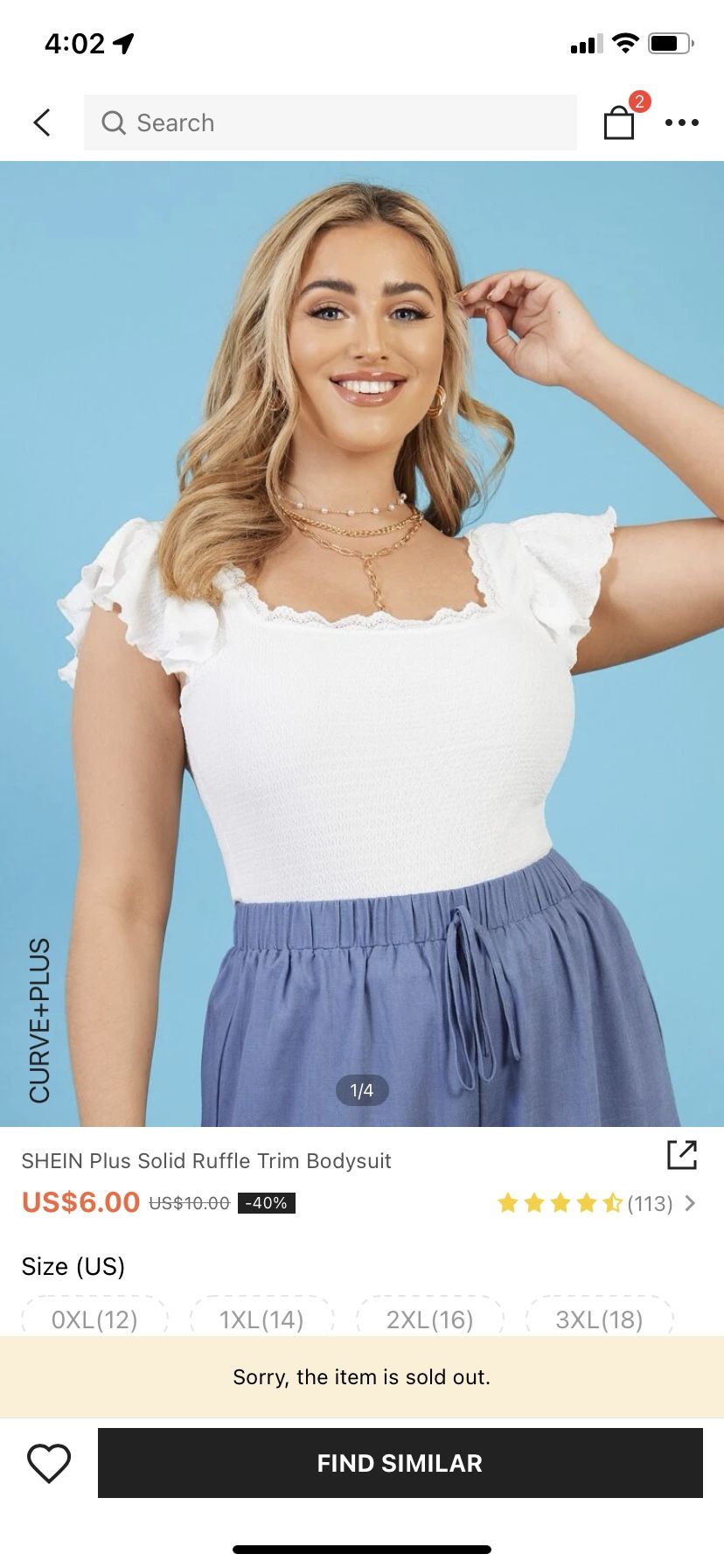
Task: Open the three-dot overflow menu
Action: click(681, 122)
